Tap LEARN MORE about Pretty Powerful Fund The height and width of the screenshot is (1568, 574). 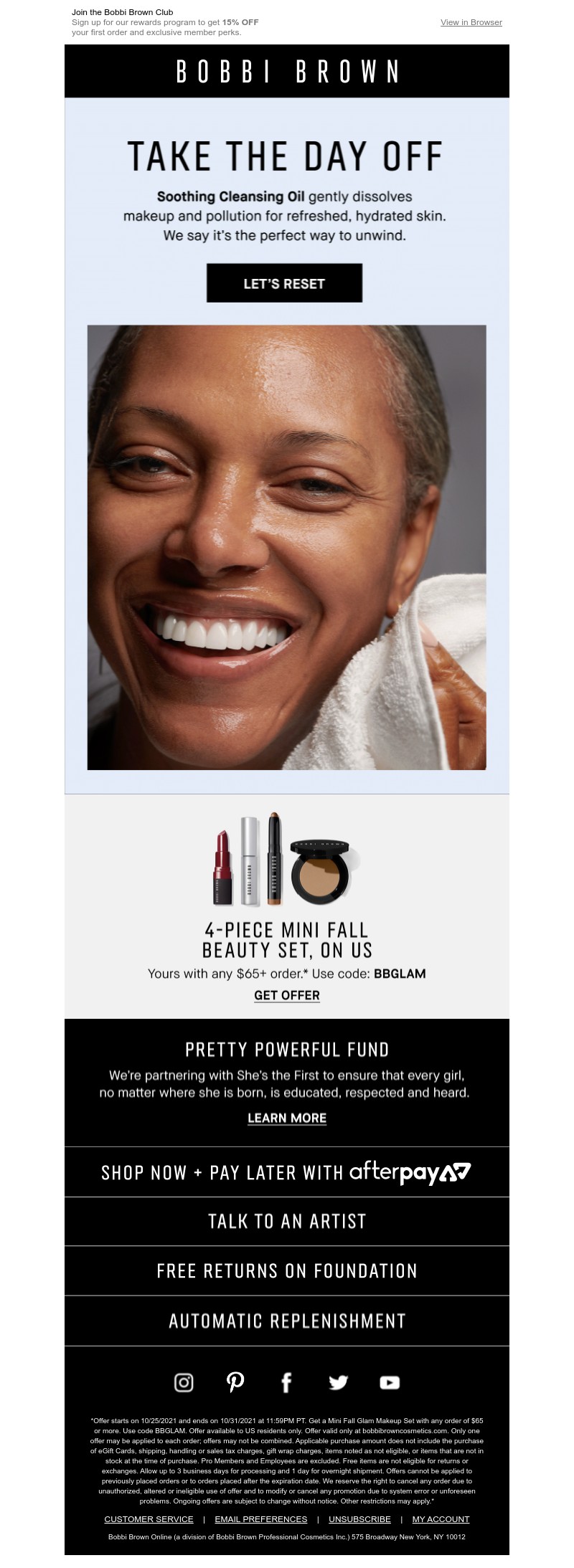tap(286, 1118)
